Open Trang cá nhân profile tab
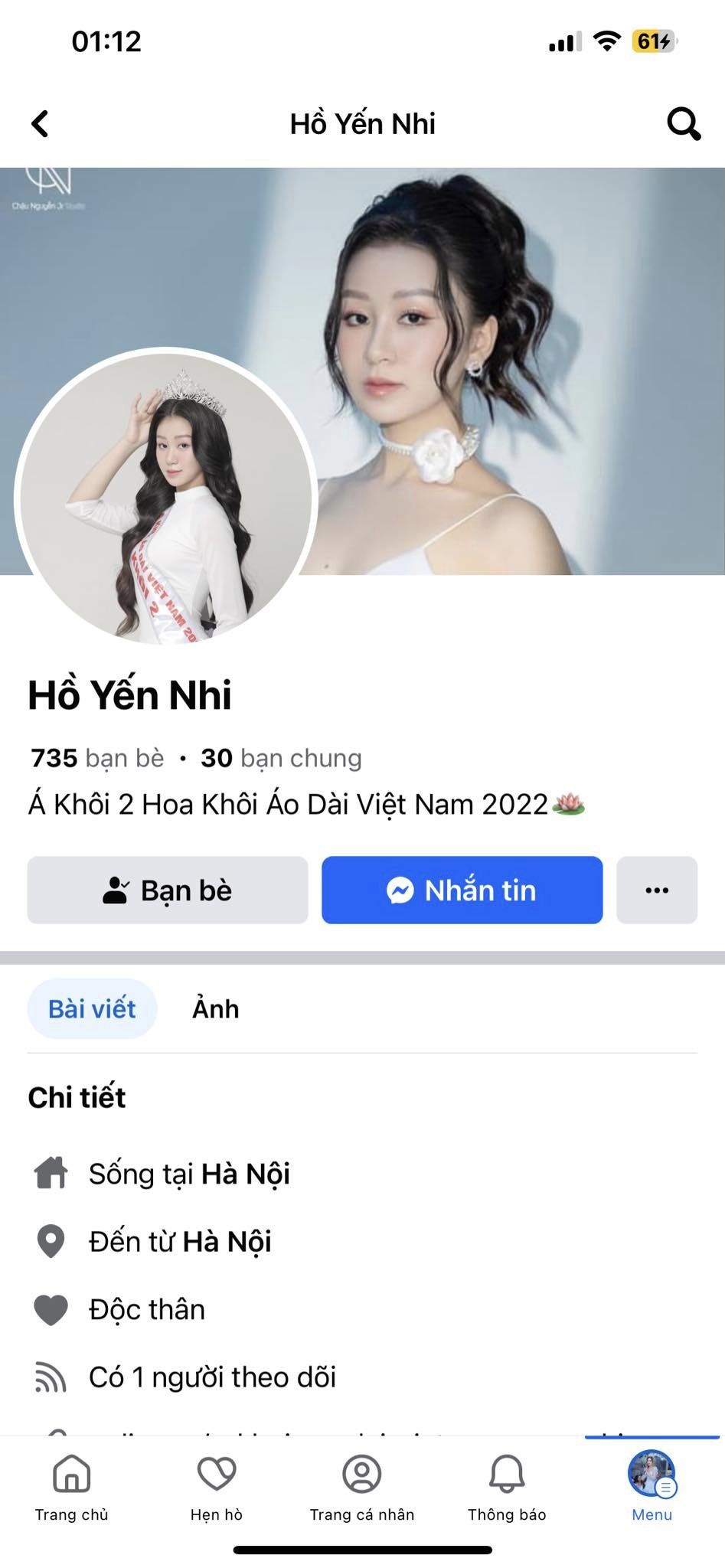Screen dimensions: 725x1568 361,1487
